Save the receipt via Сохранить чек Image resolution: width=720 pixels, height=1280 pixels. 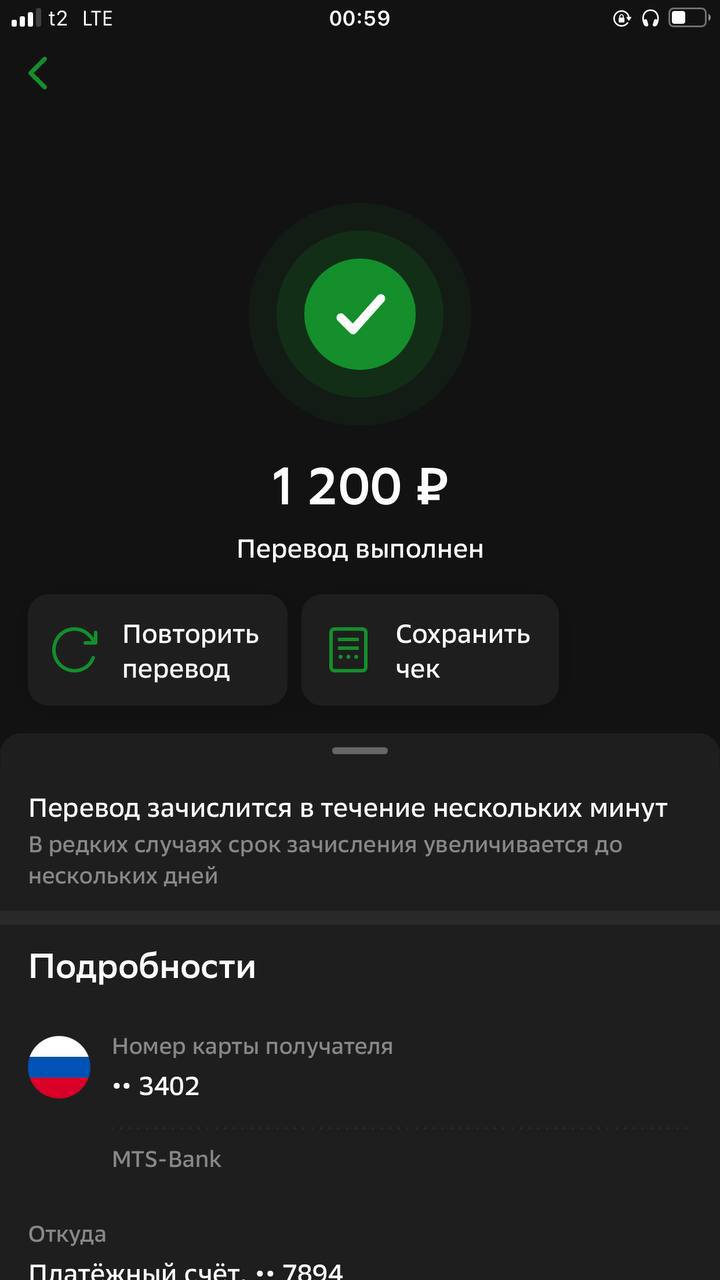[x=430, y=650]
